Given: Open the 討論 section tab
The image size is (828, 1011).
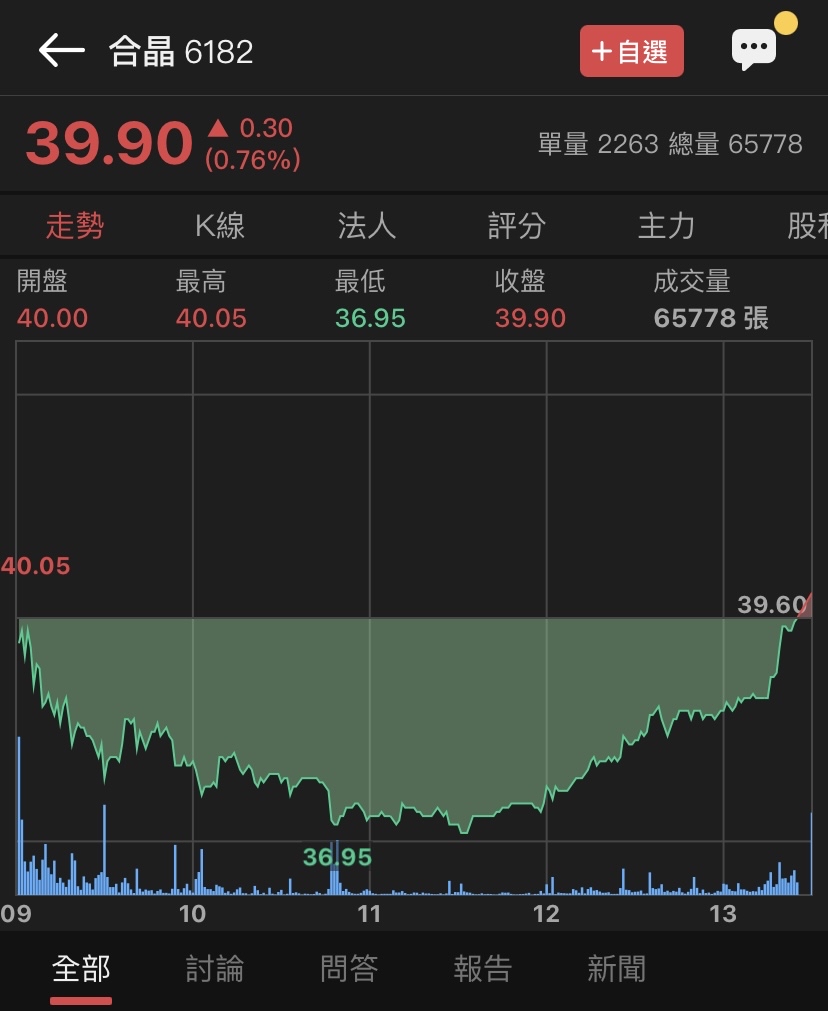Looking at the screenshot, I should (x=215, y=969).
